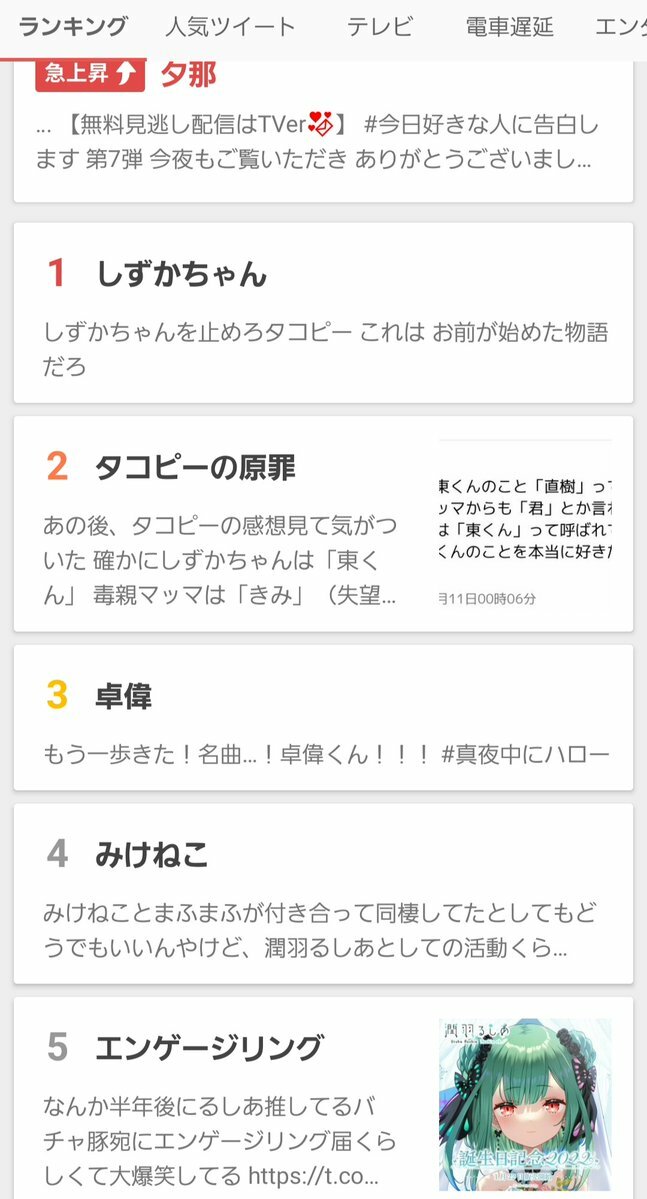Screen dimensions: 647x1199
Task: Open the rising trend 夕那 card
Action: 323,130
